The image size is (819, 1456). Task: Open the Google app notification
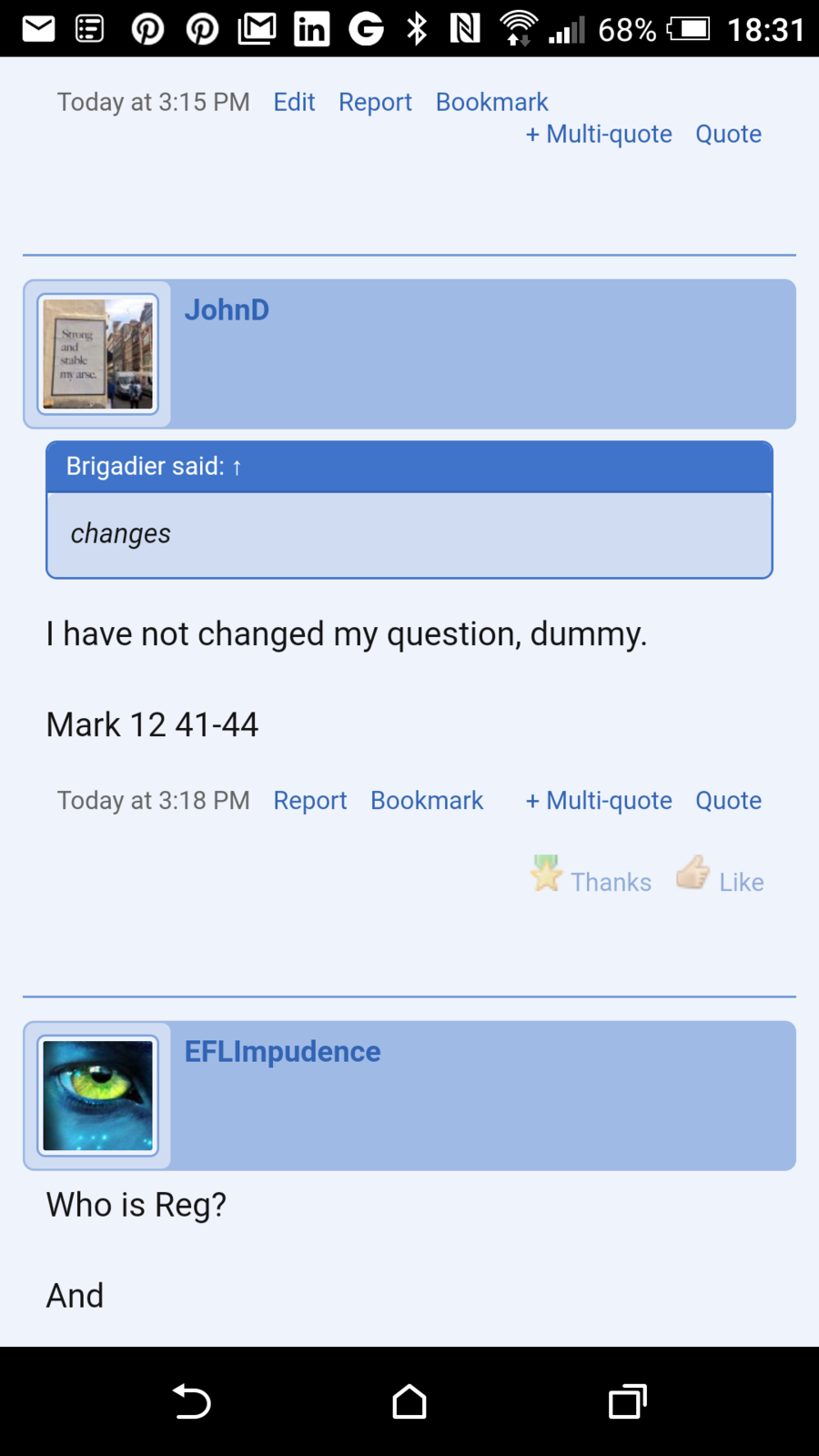point(364,27)
